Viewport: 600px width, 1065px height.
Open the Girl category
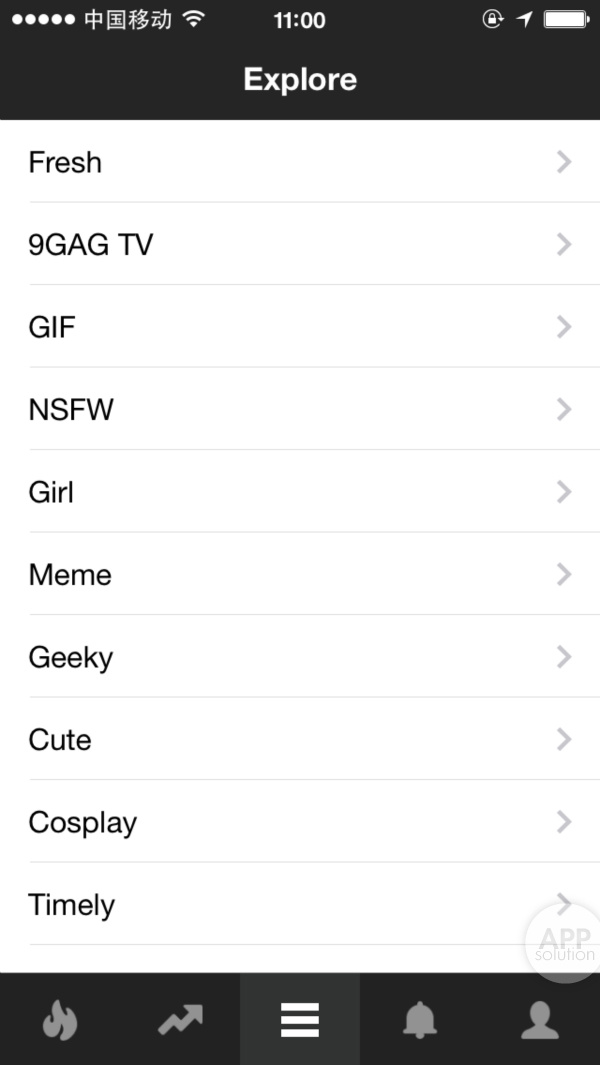pyautogui.click(x=300, y=492)
